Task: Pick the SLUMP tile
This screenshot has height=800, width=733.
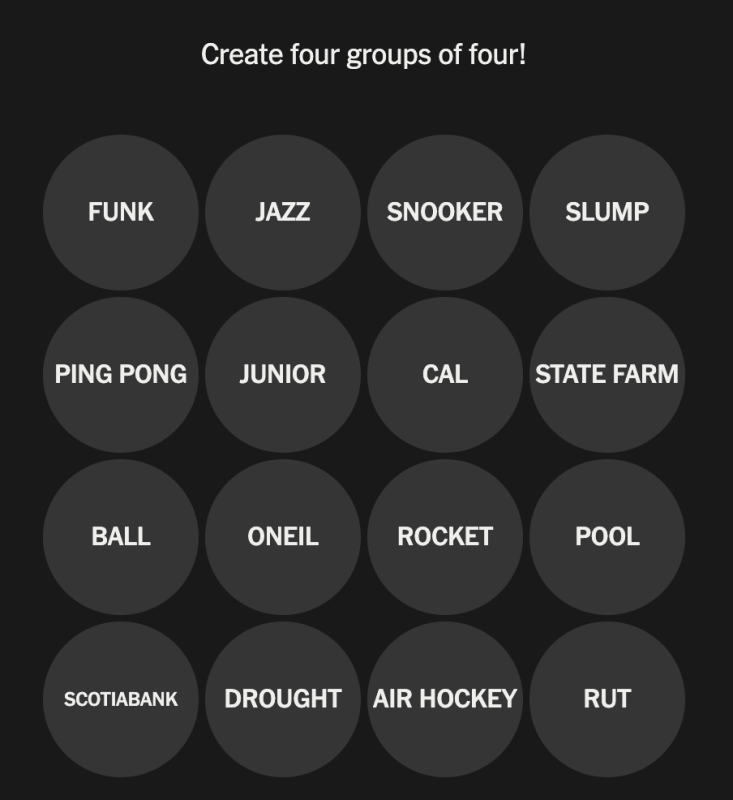Action: point(607,212)
